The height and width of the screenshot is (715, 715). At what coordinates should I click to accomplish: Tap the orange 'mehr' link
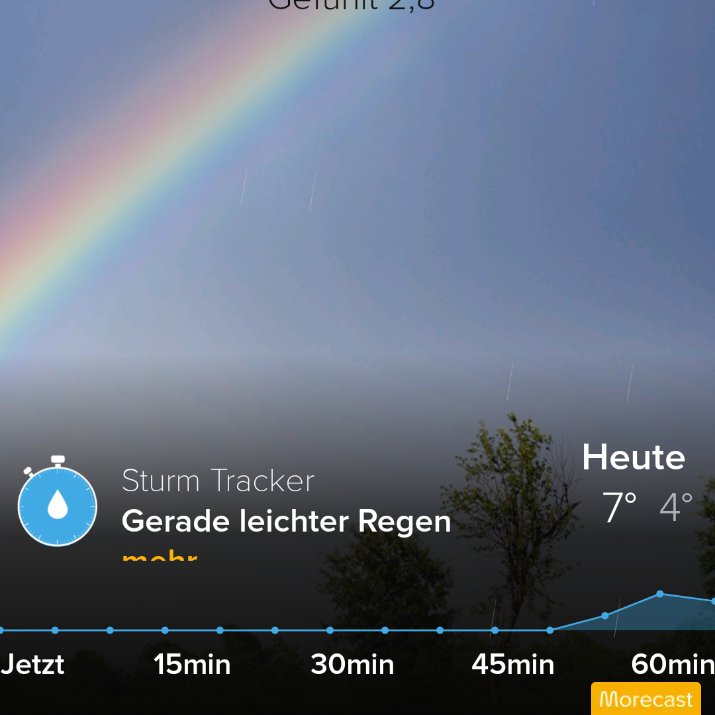(159, 555)
